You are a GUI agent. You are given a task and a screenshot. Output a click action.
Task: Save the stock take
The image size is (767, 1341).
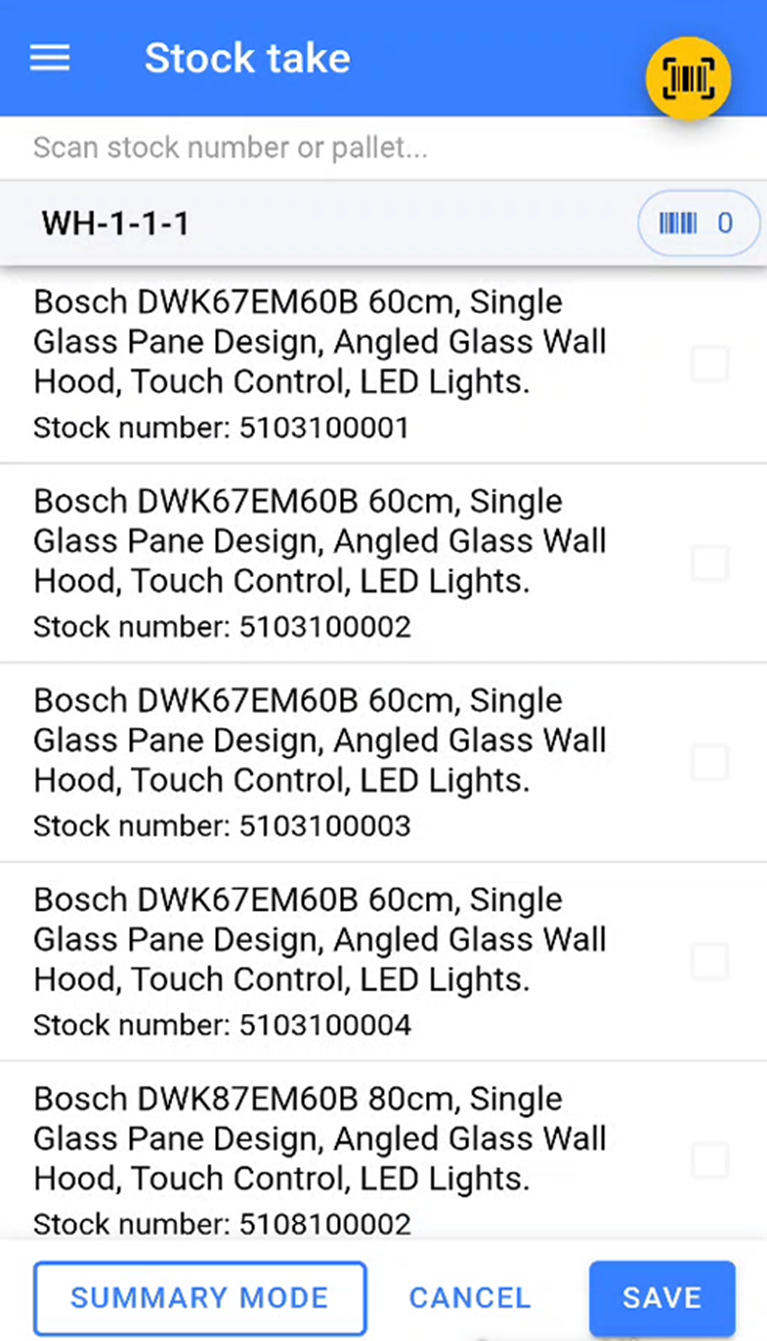[x=662, y=1298]
